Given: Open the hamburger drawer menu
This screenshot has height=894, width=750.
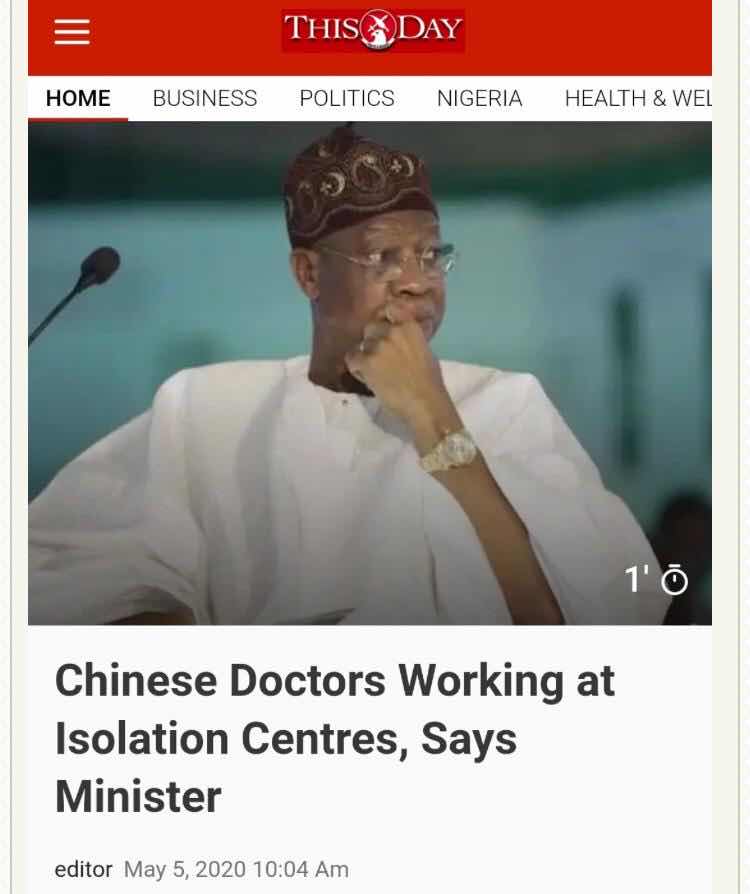Looking at the screenshot, I should click(x=72, y=33).
